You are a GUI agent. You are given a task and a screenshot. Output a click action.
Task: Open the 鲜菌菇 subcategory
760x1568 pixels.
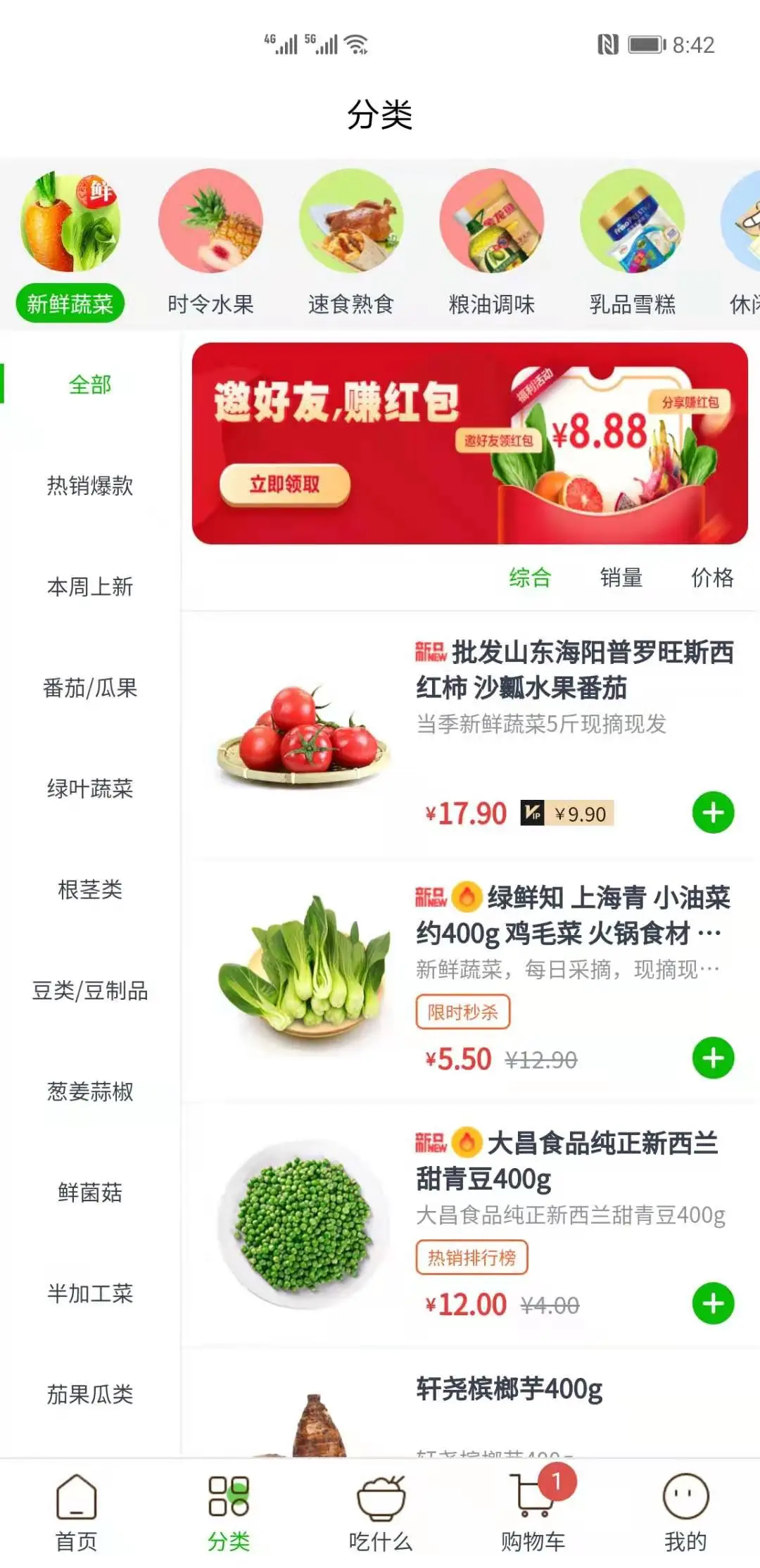tap(90, 1192)
